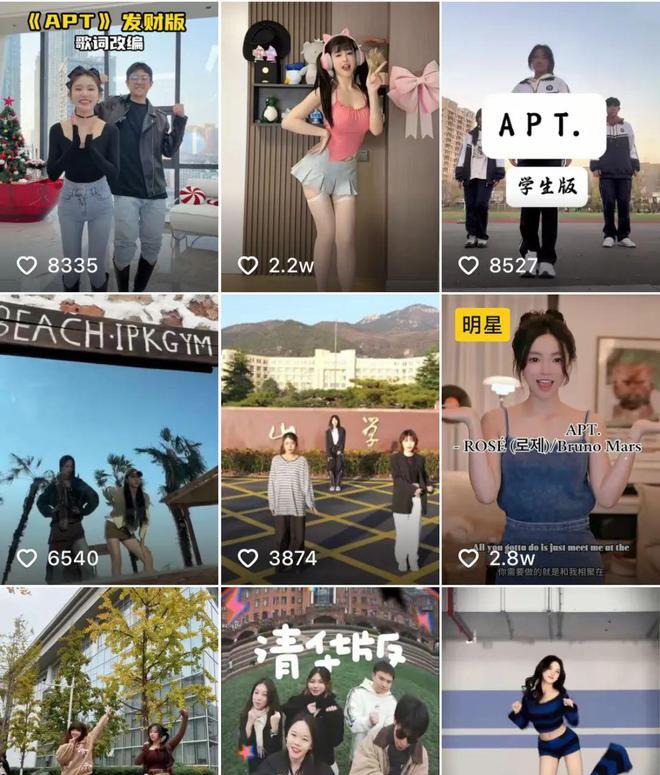The width and height of the screenshot is (660, 775).
Task: Play the campus dance video with 3874 likes
Action: pos(329,440)
